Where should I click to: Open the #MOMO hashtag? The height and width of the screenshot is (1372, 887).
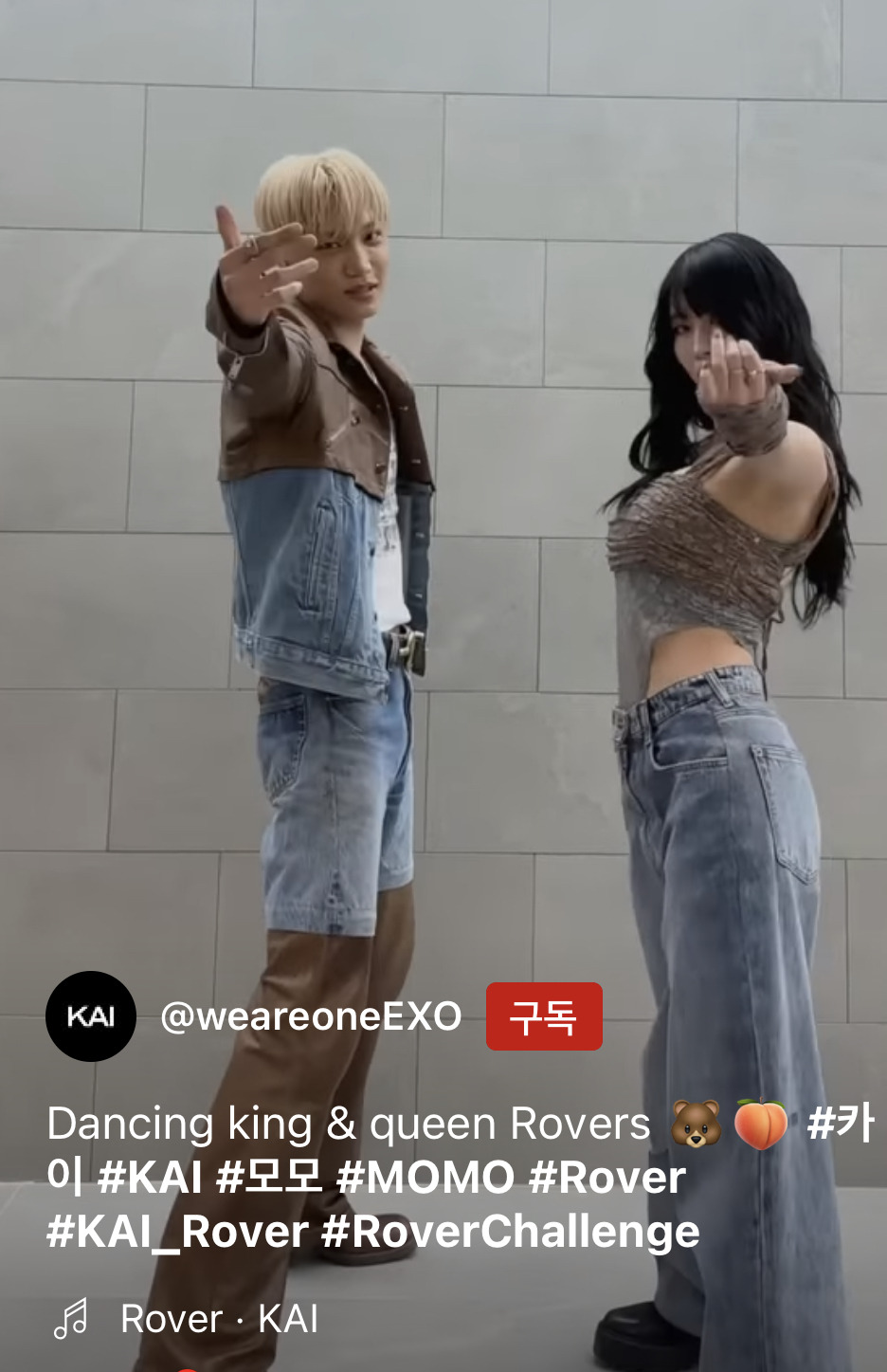pos(425,1178)
